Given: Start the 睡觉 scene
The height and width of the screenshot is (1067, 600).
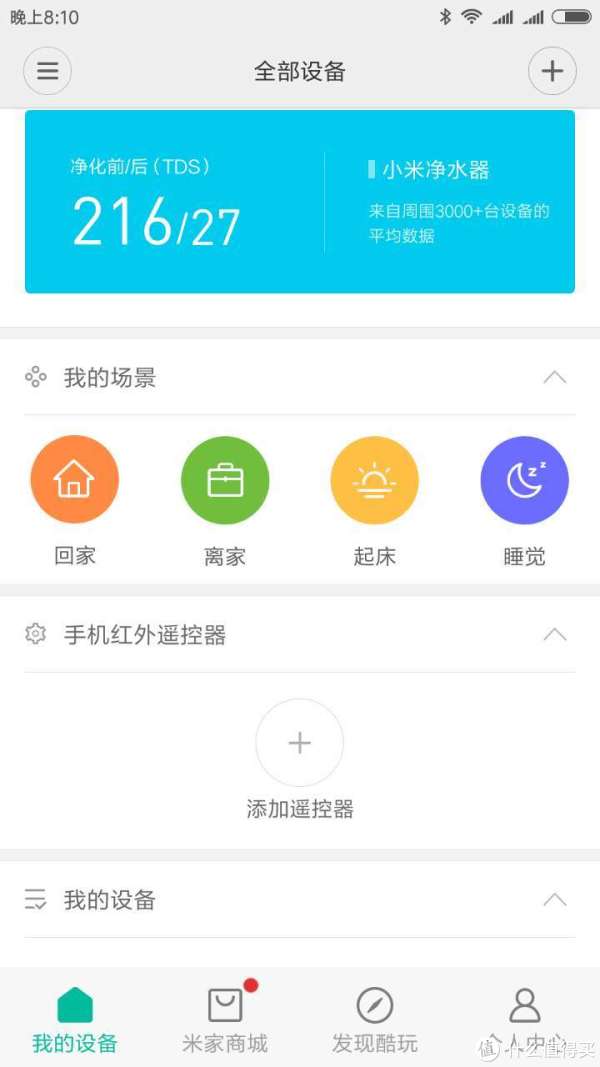Looking at the screenshot, I should [x=524, y=480].
